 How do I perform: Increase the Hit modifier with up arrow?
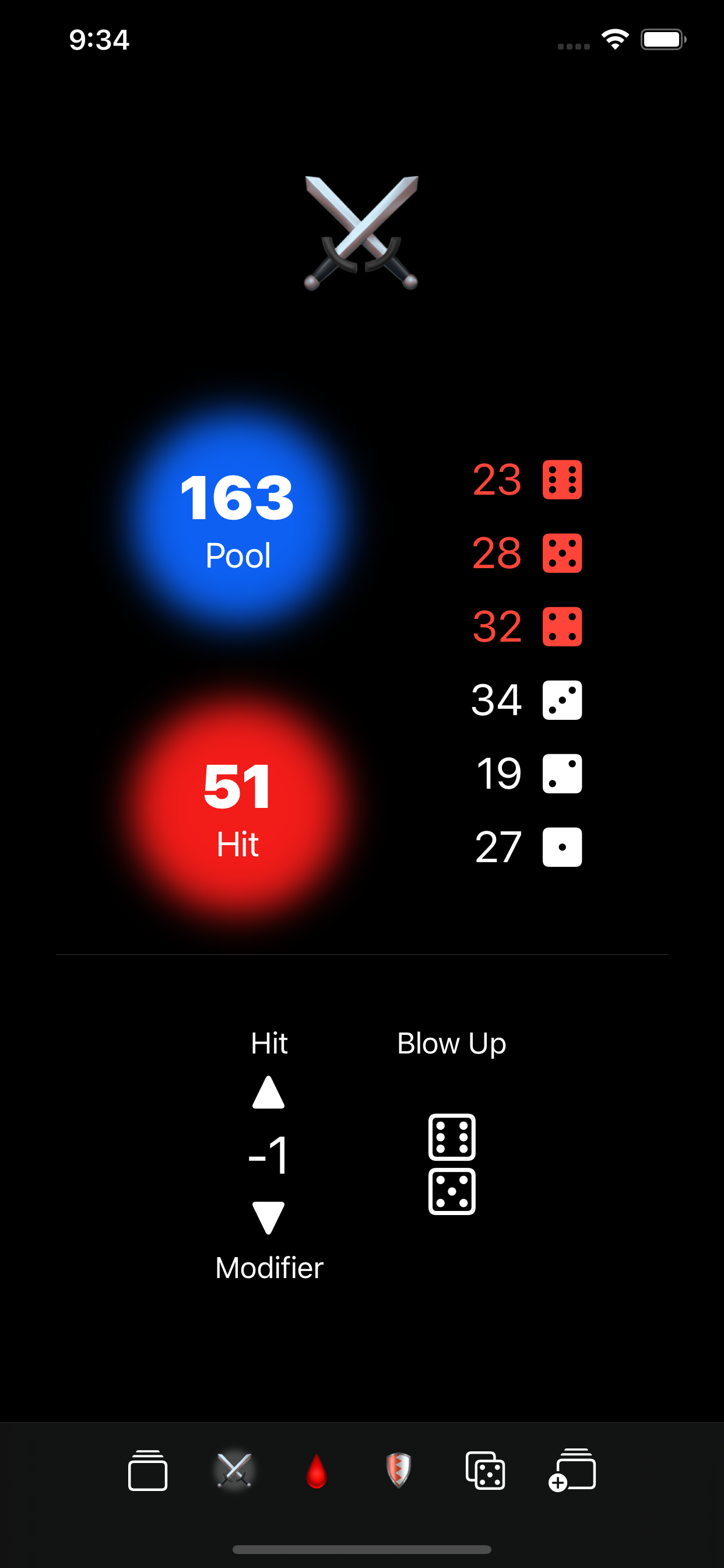tap(268, 1093)
